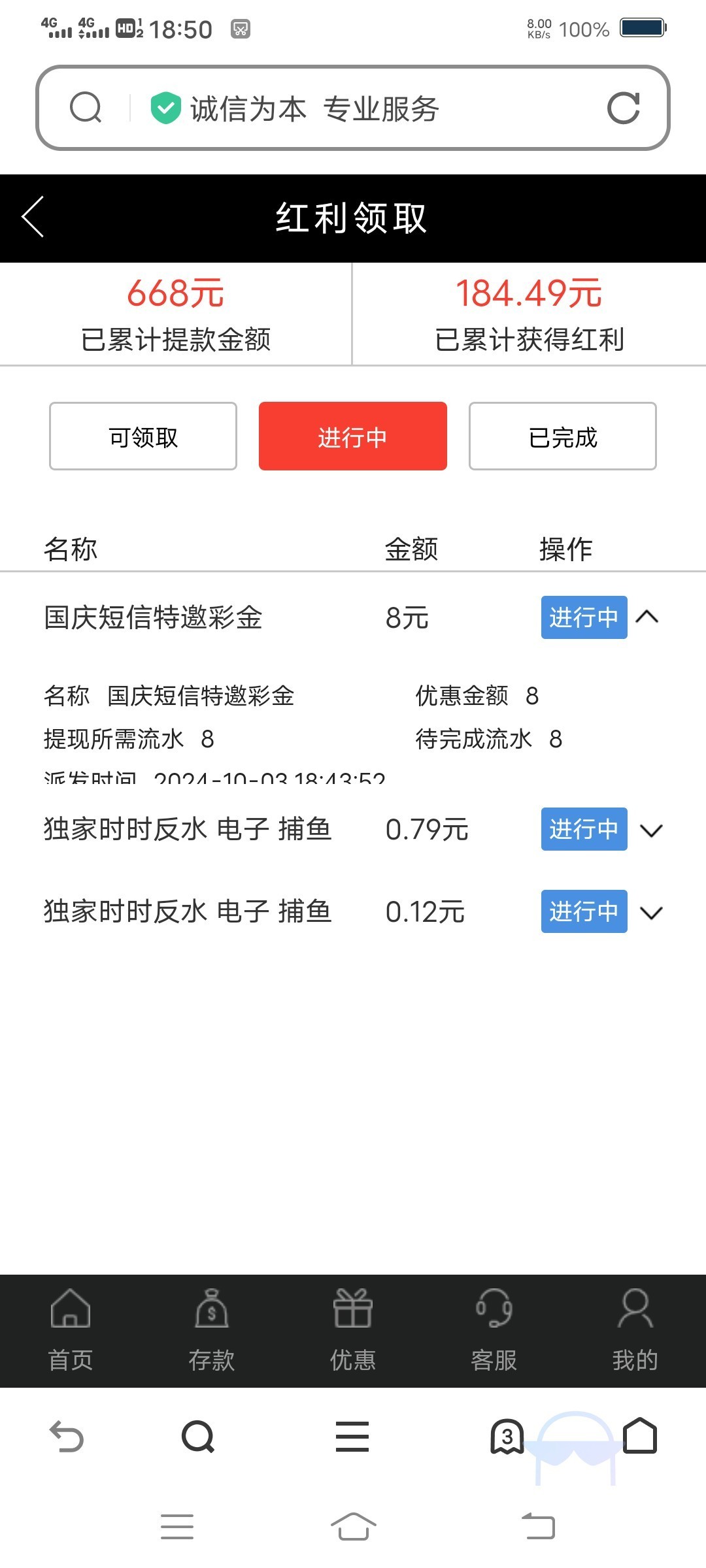The image size is (706, 1568).
Task: Open the browser menu
Action: (352, 1437)
